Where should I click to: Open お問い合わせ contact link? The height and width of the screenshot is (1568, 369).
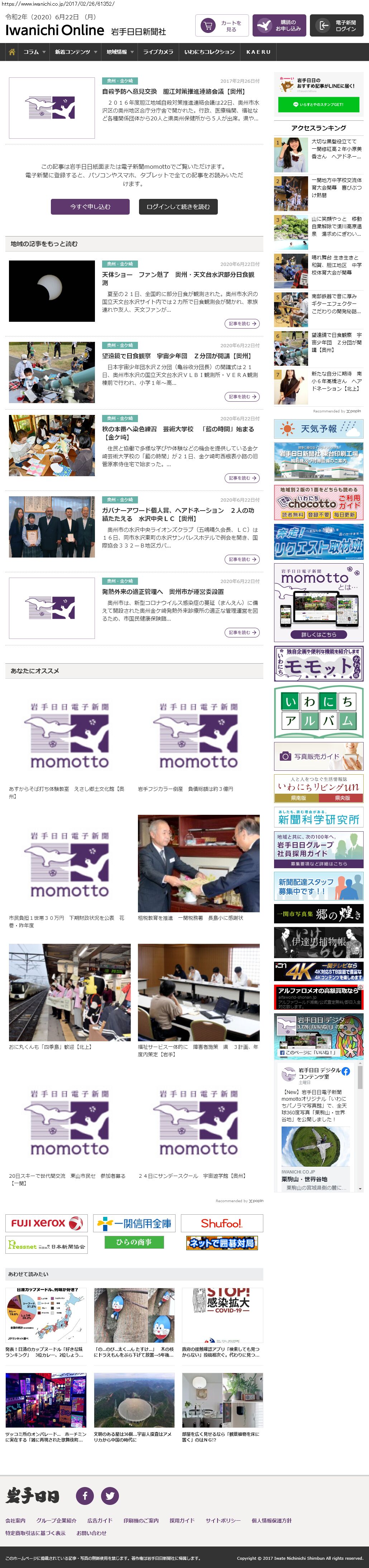91,1533
